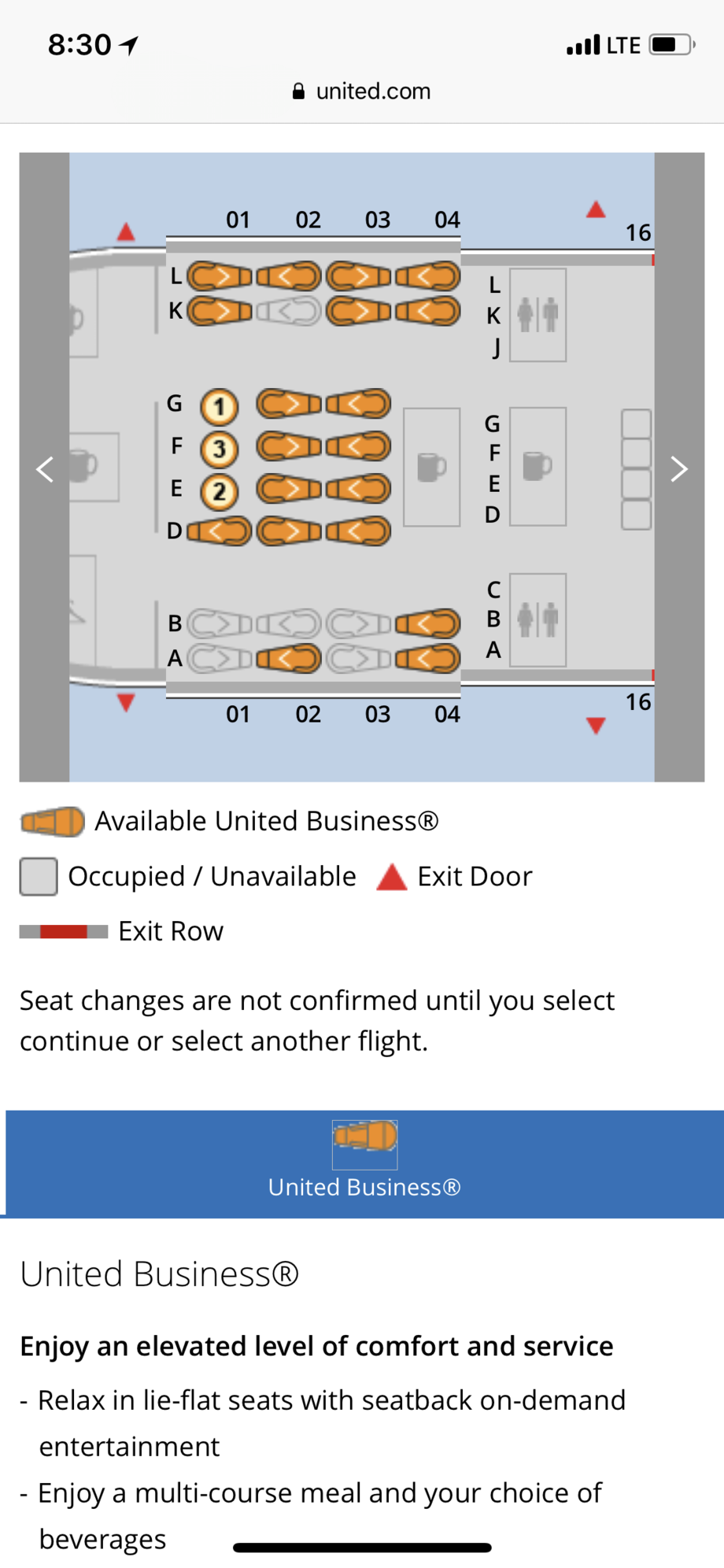Tap traveler 1's seat in row G

pos(220,406)
